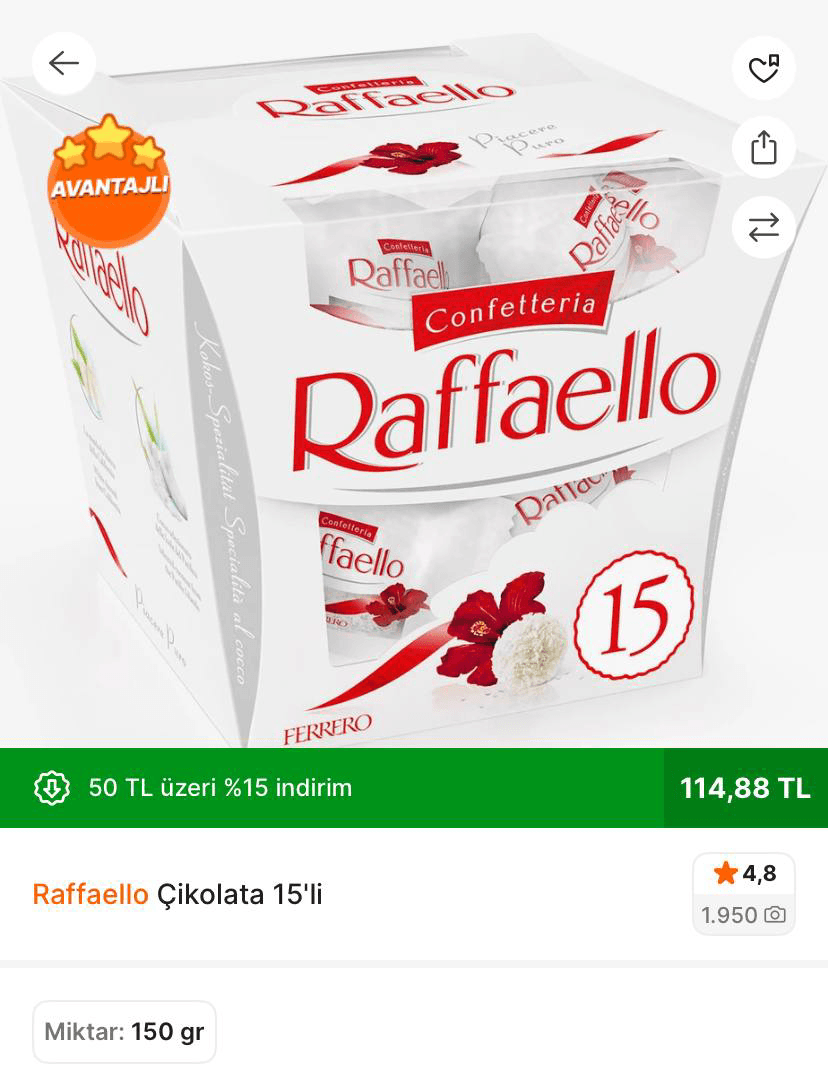Click the 50 TL üzeri %15 indirim offer
The image size is (828, 1086).
pos(220,788)
